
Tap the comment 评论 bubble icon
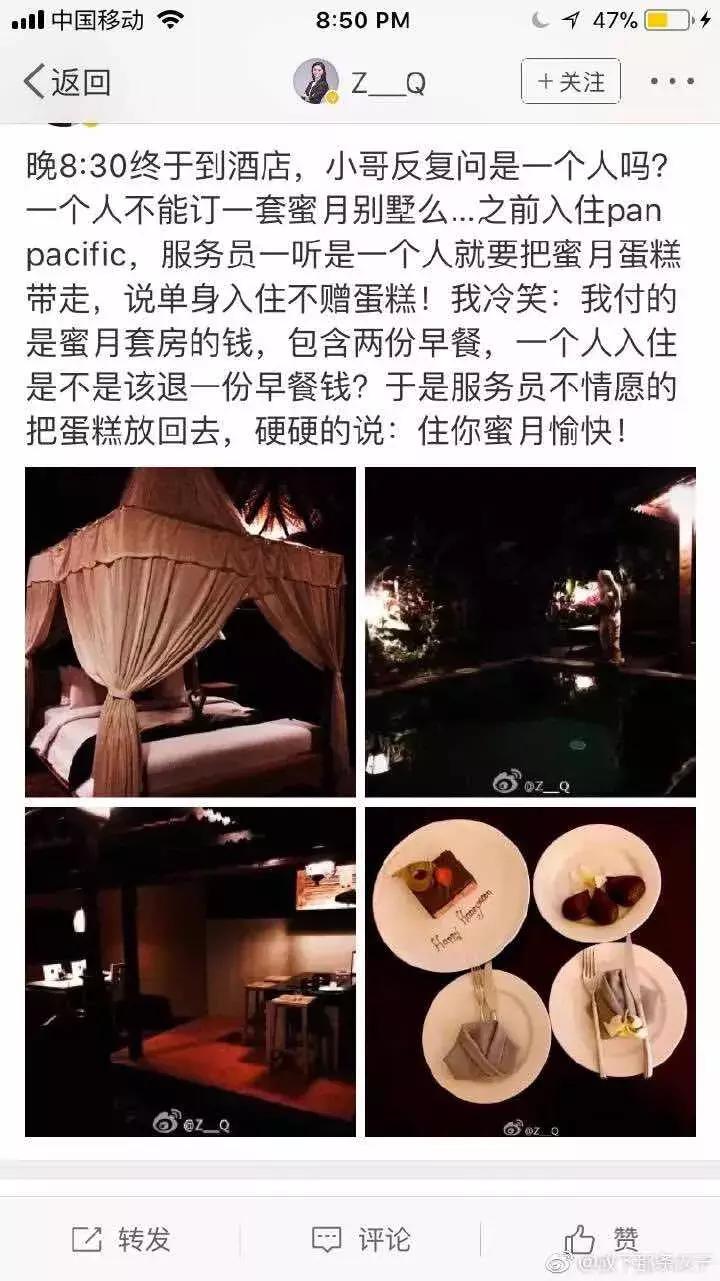click(328, 1238)
